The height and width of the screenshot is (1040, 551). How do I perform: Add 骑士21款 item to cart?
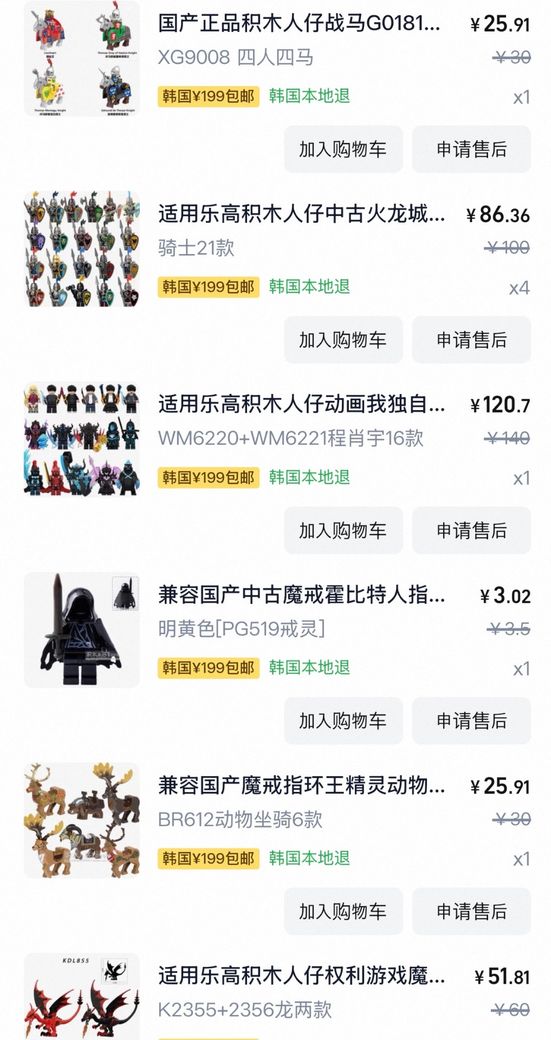(x=343, y=340)
